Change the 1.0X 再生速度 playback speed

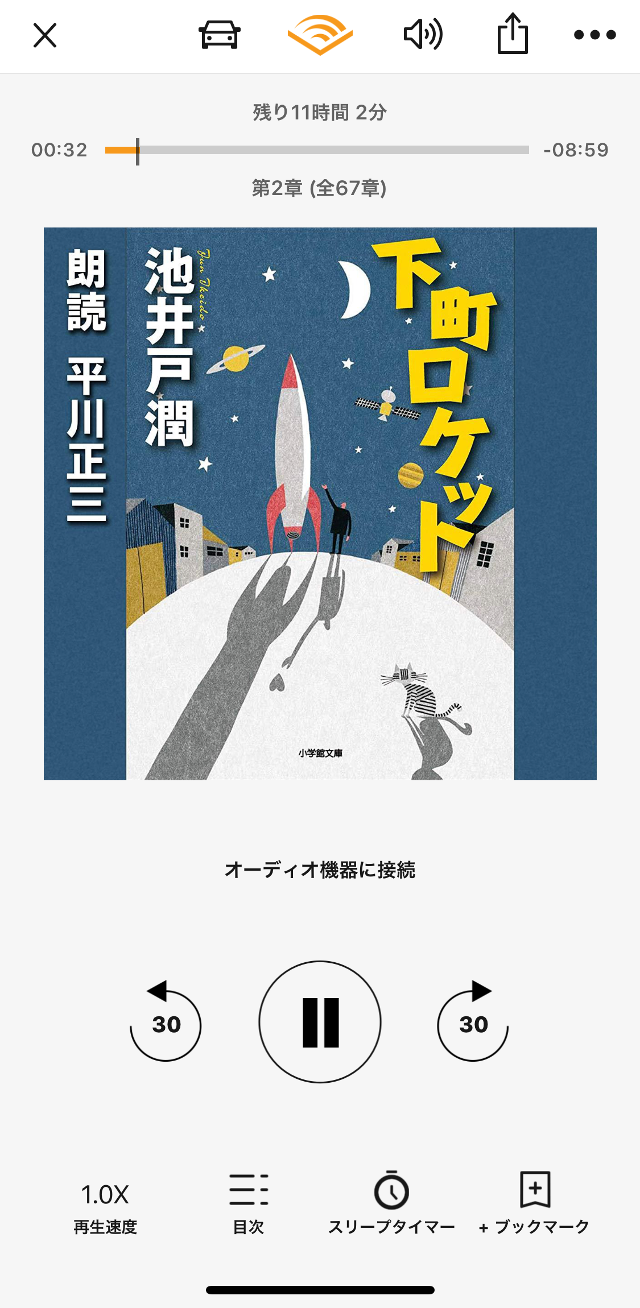click(105, 1207)
